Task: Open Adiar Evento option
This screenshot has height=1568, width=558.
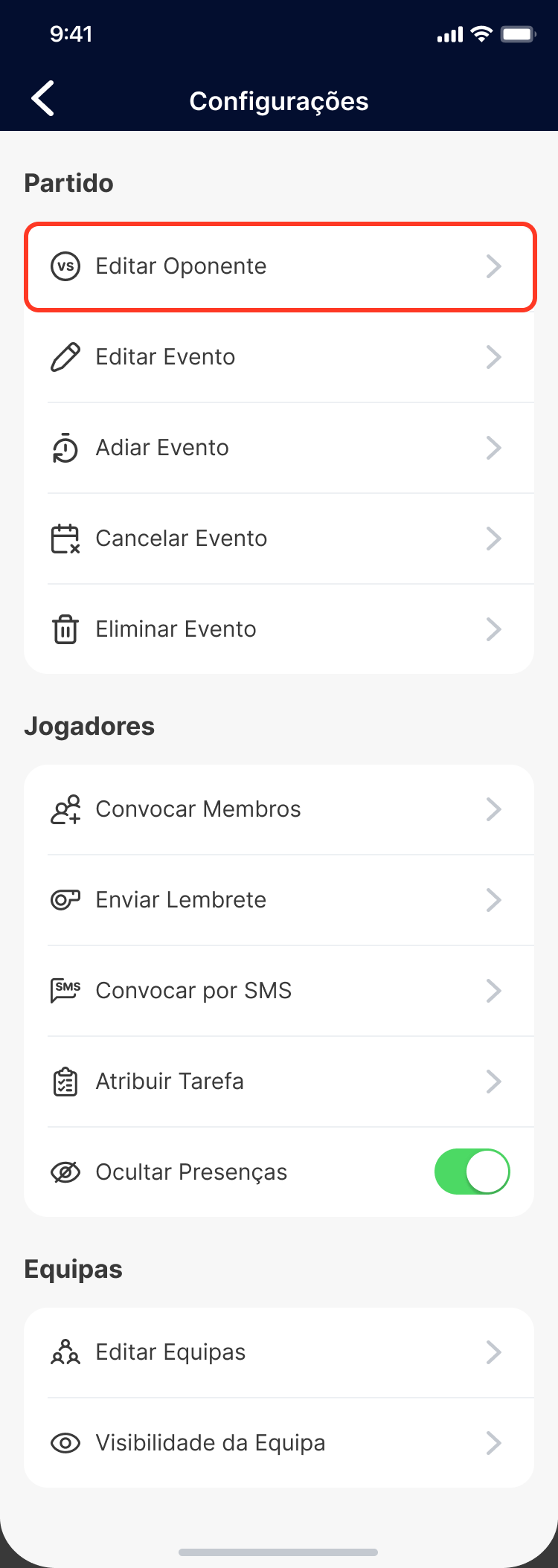Action: pos(279,448)
